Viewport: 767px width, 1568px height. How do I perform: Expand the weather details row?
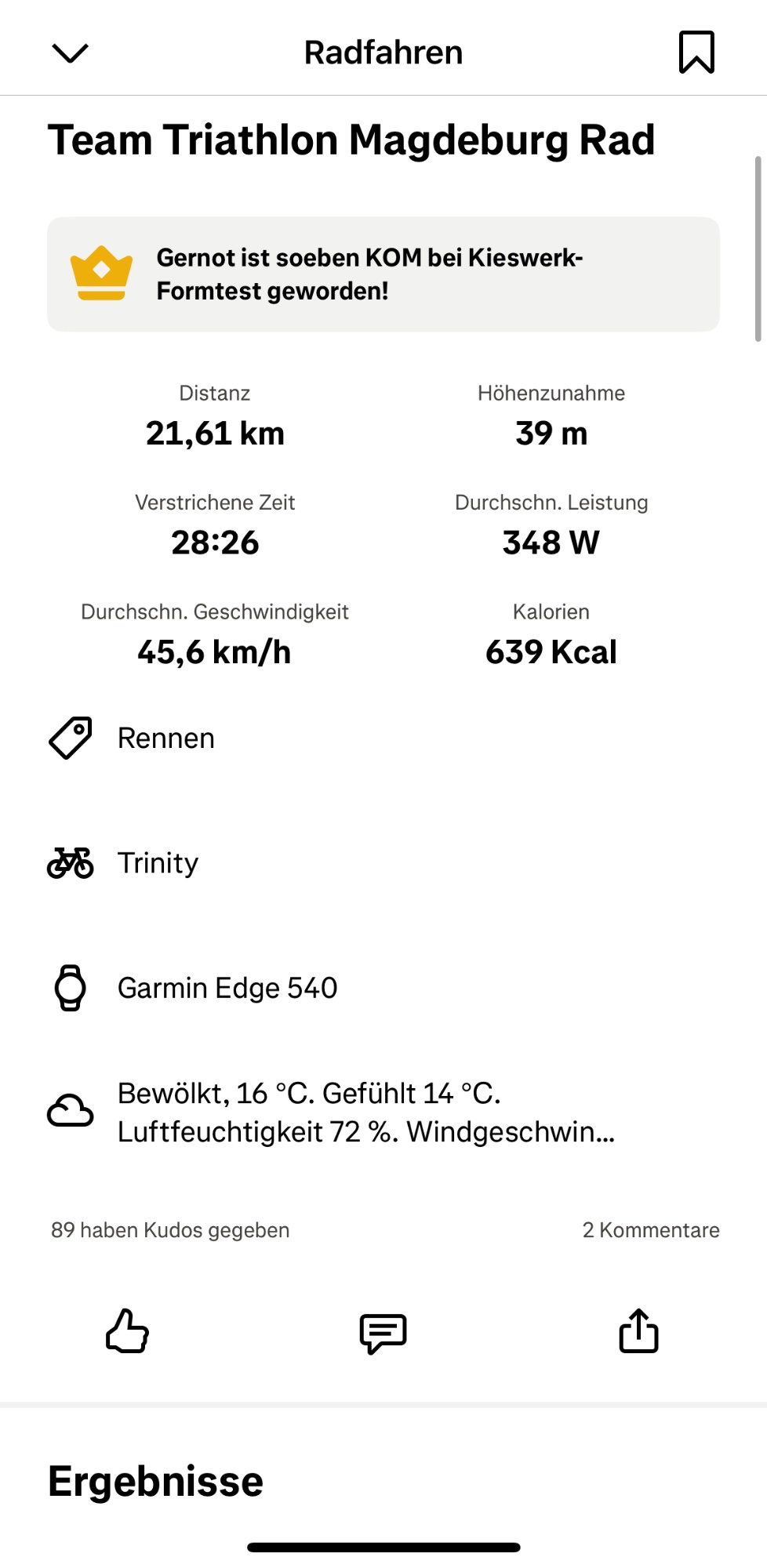[x=365, y=1112]
